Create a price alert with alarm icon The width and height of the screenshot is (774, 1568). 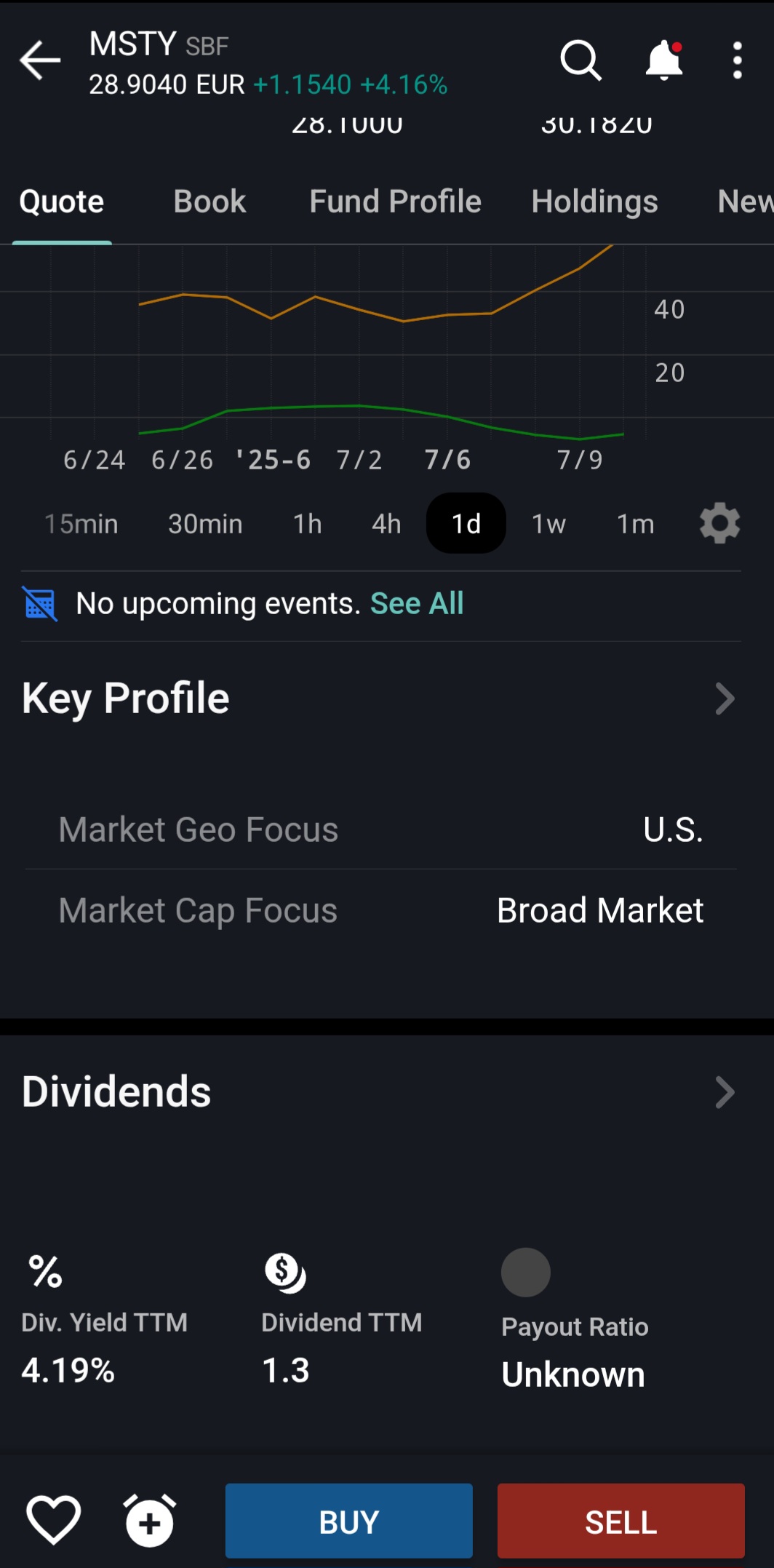pyautogui.click(x=150, y=1520)
